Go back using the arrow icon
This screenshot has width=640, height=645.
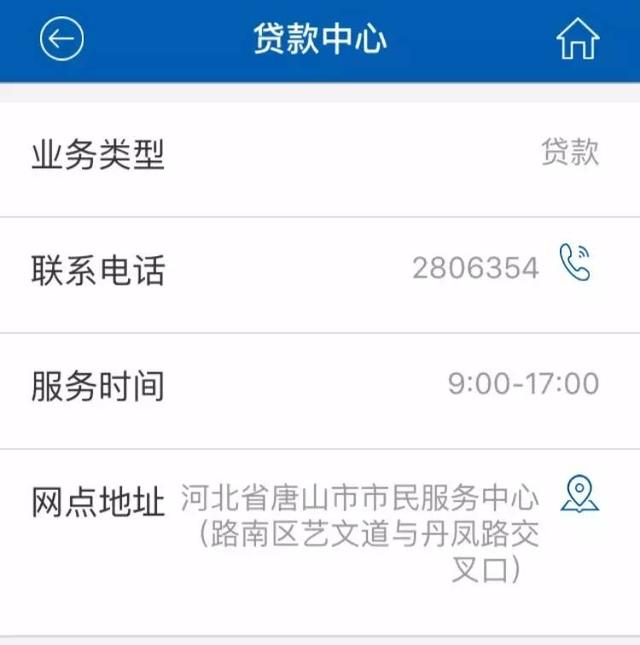point(62,40)
